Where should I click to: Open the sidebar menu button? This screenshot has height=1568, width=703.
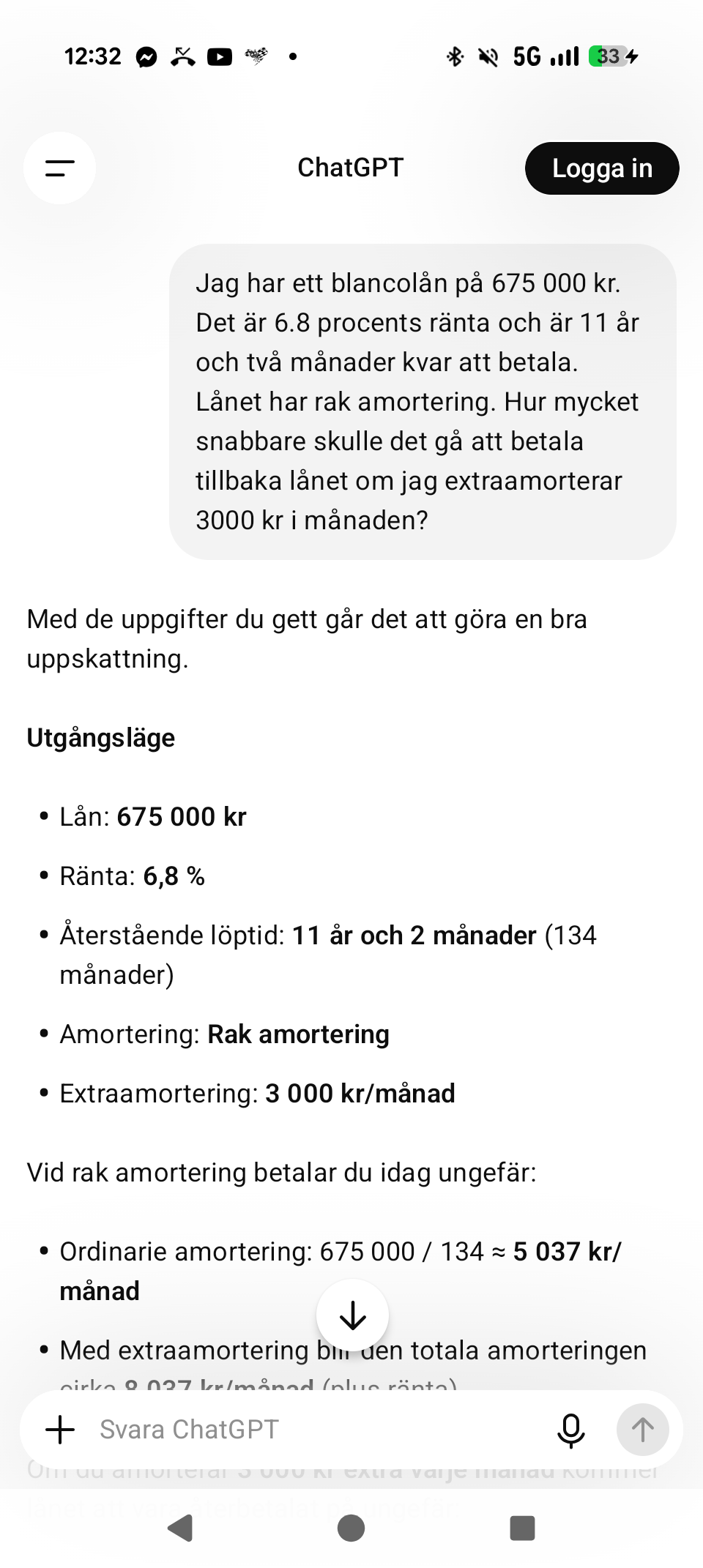[59, 168]
